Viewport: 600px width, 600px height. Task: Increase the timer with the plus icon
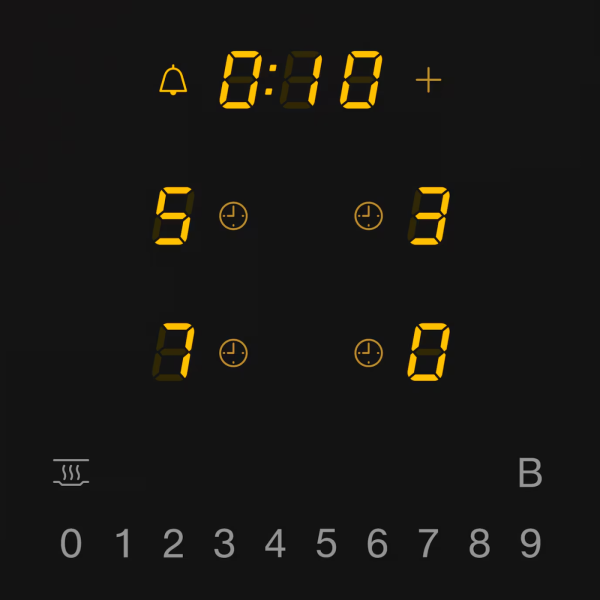[428, 80]
